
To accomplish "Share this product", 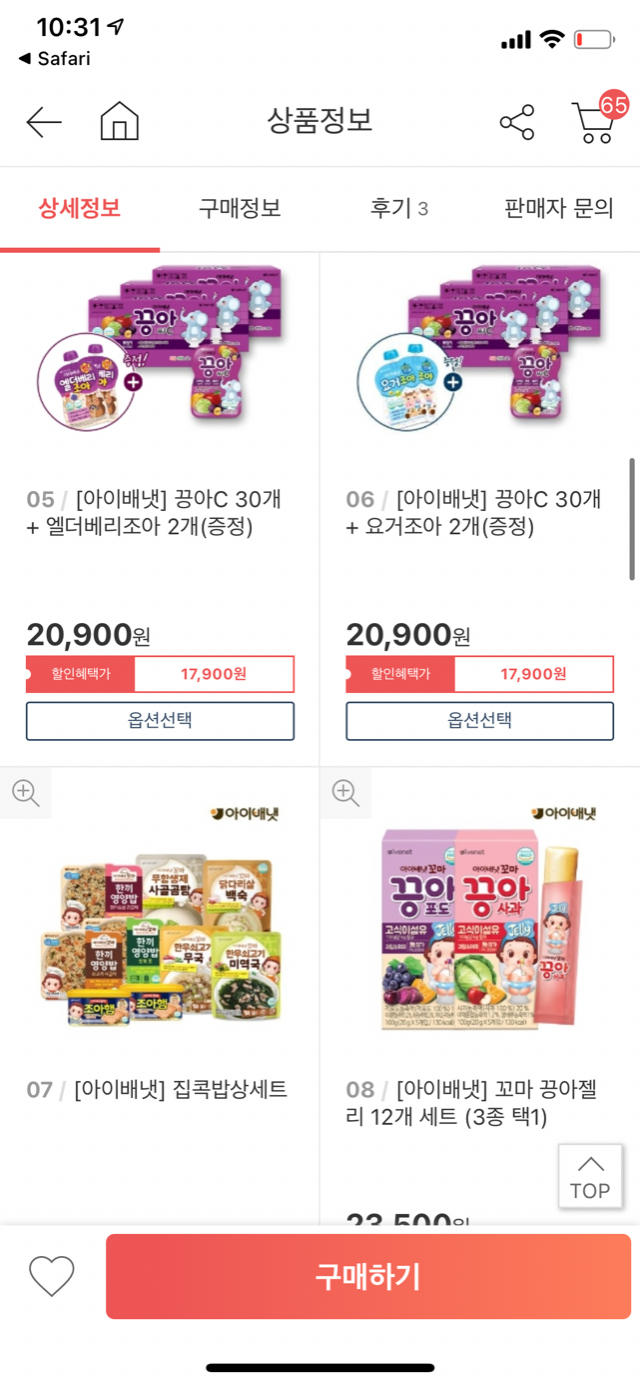I will [517, 122].
